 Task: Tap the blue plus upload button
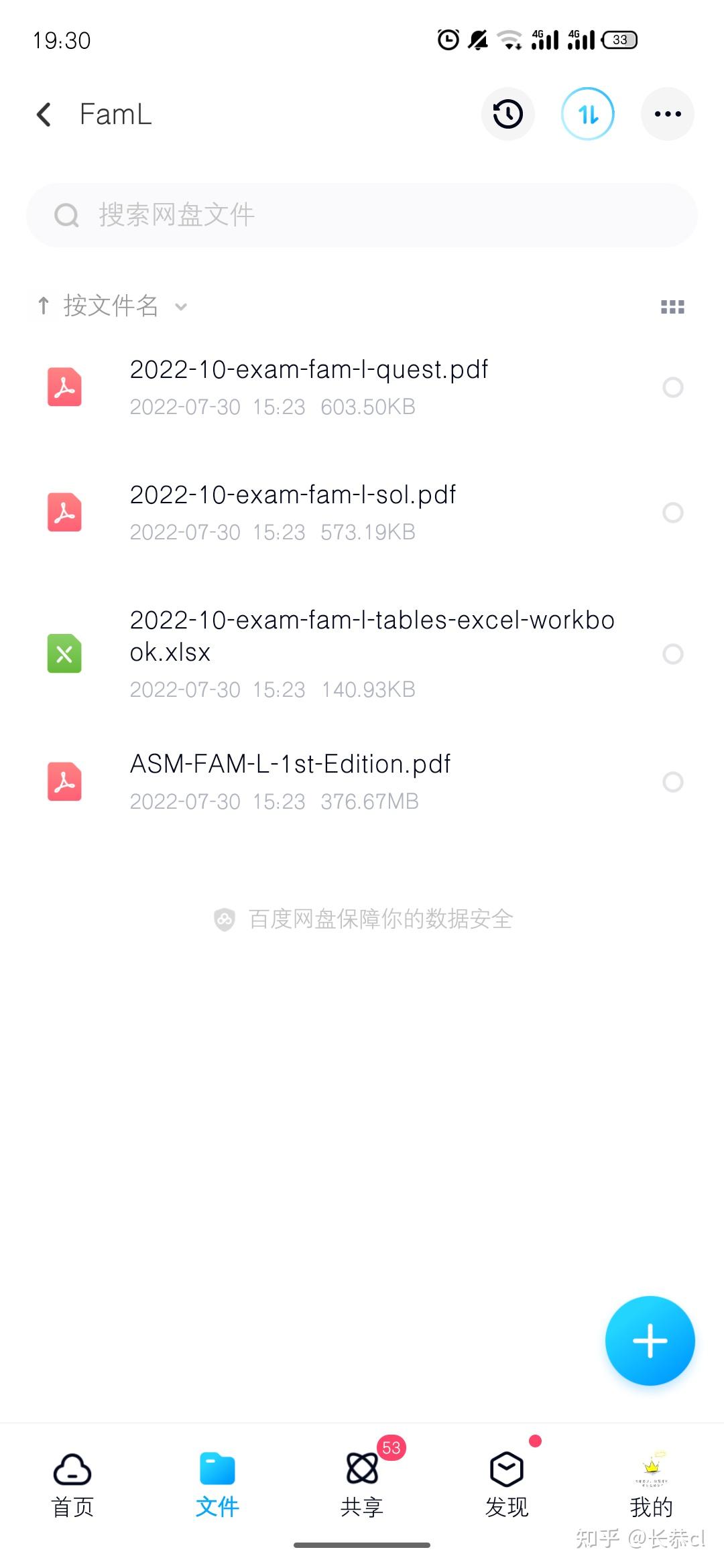(x=650, y=1341)
